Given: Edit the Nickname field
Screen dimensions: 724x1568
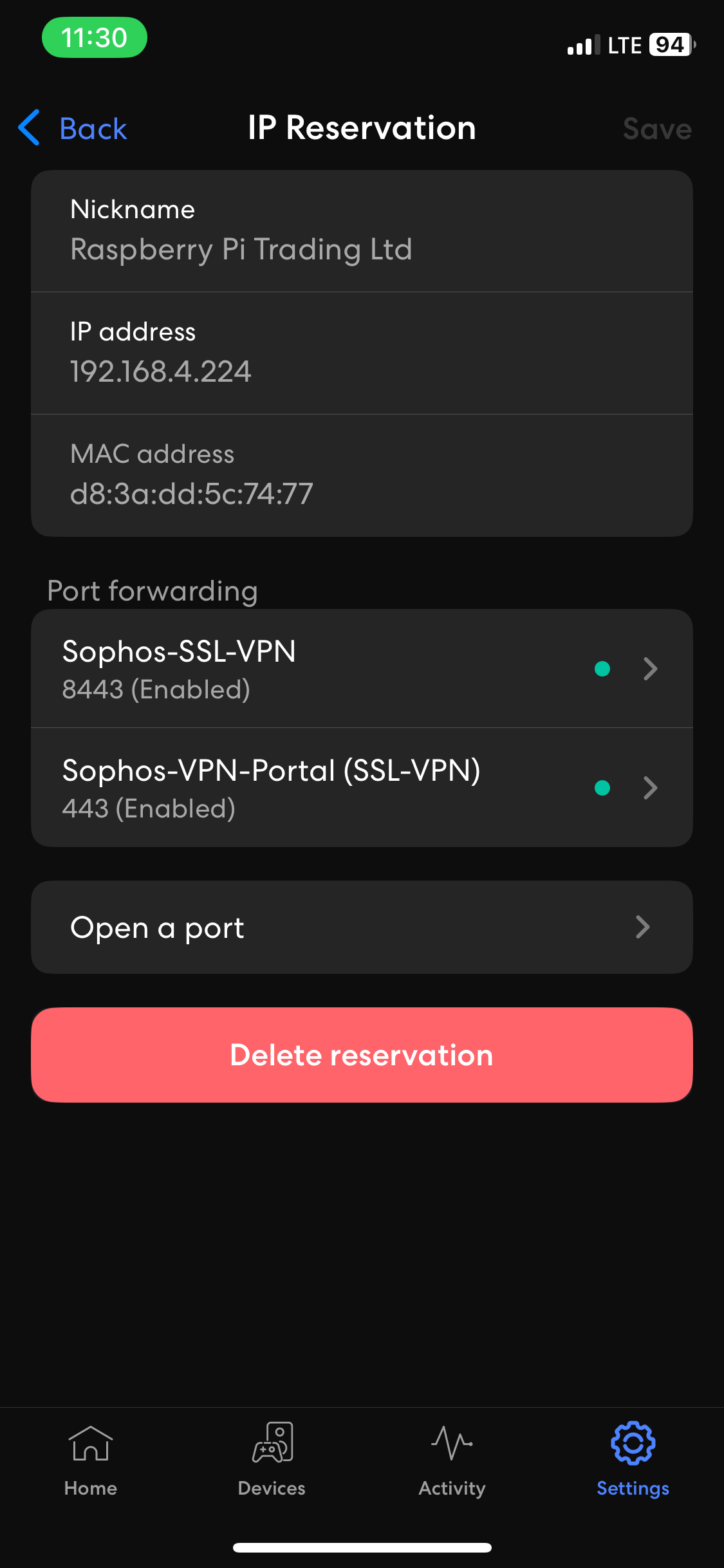Looking at the screenshot, I should pyautogui.click(x=362, y=231).
